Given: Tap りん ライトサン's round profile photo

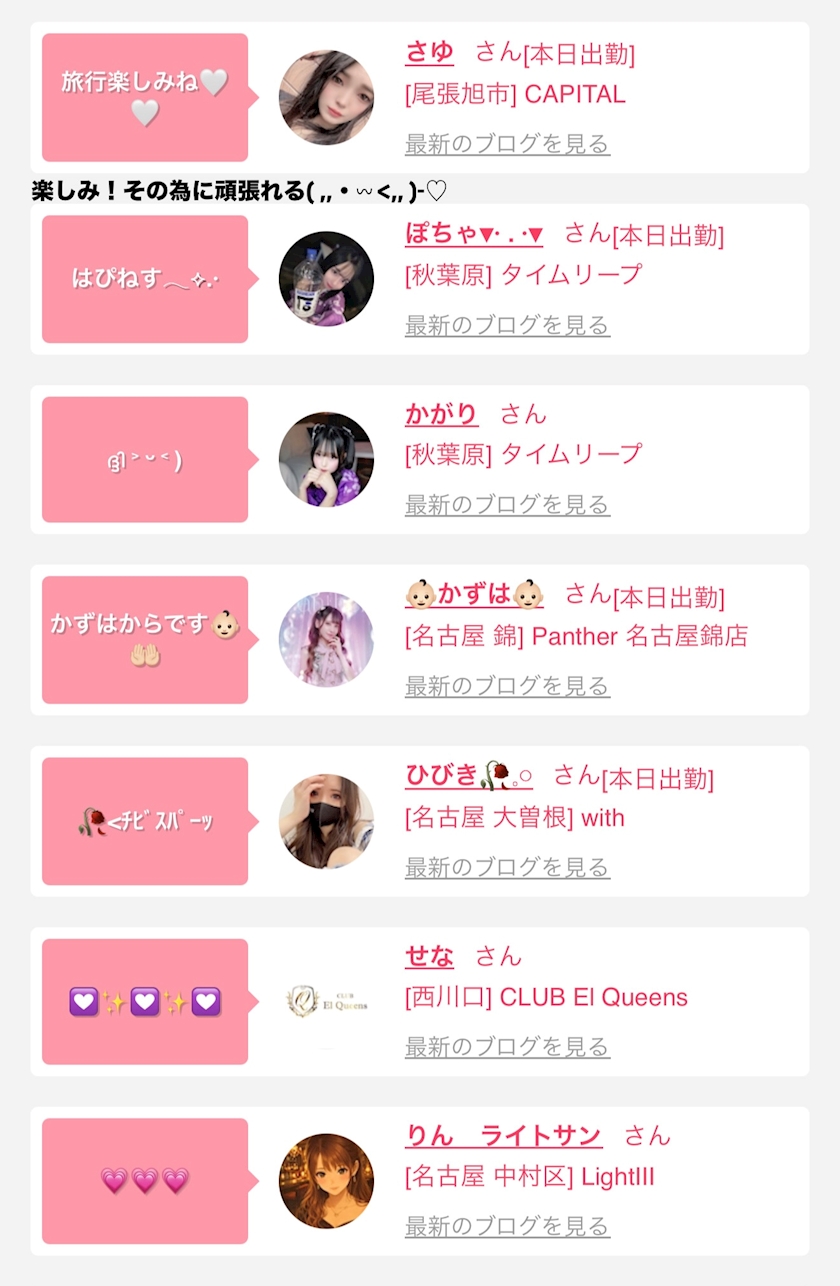Looking at the screenshot, I should click(x=326, y=1181).
